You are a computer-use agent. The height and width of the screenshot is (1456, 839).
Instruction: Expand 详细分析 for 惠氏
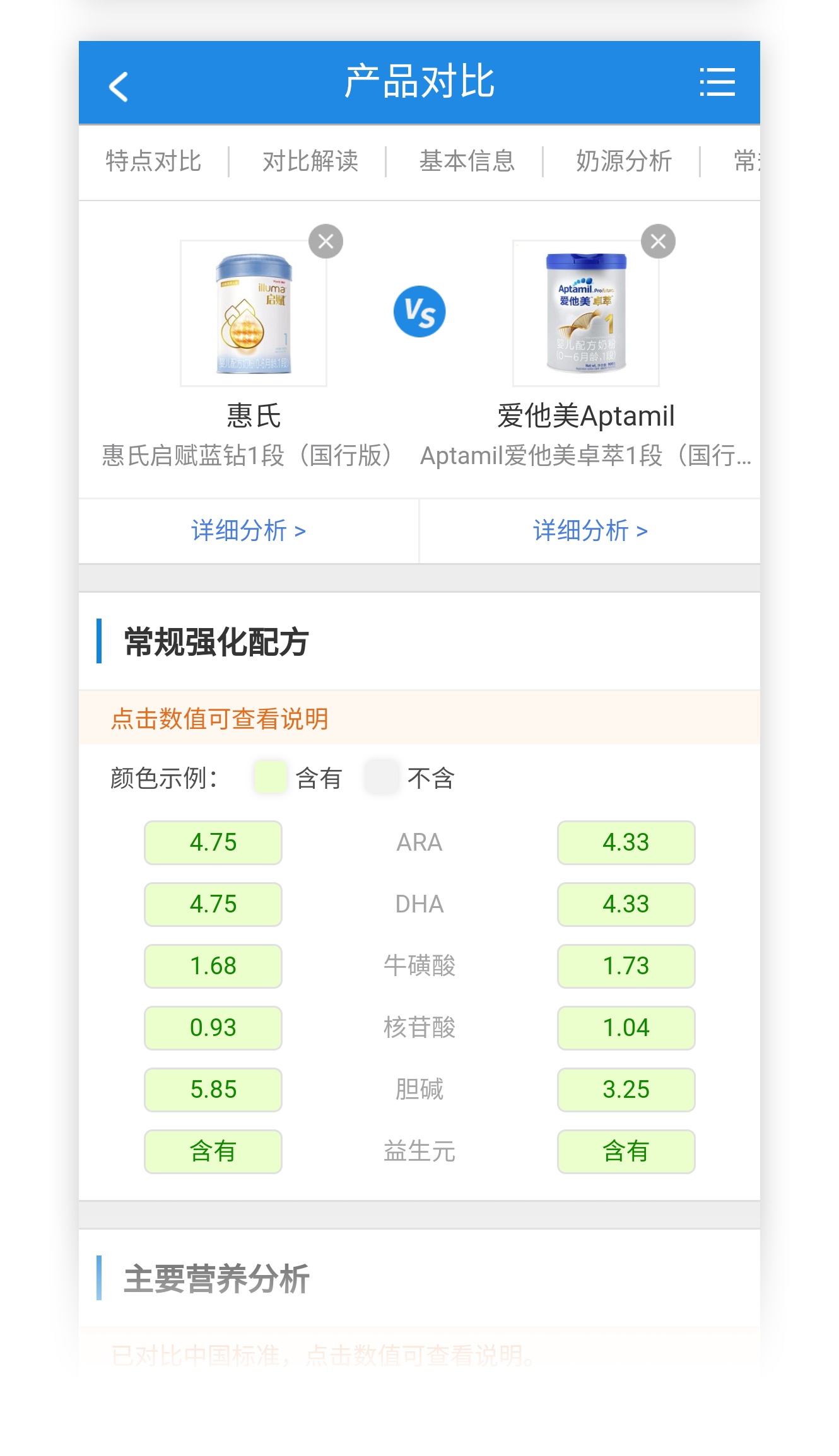point(249,530)
